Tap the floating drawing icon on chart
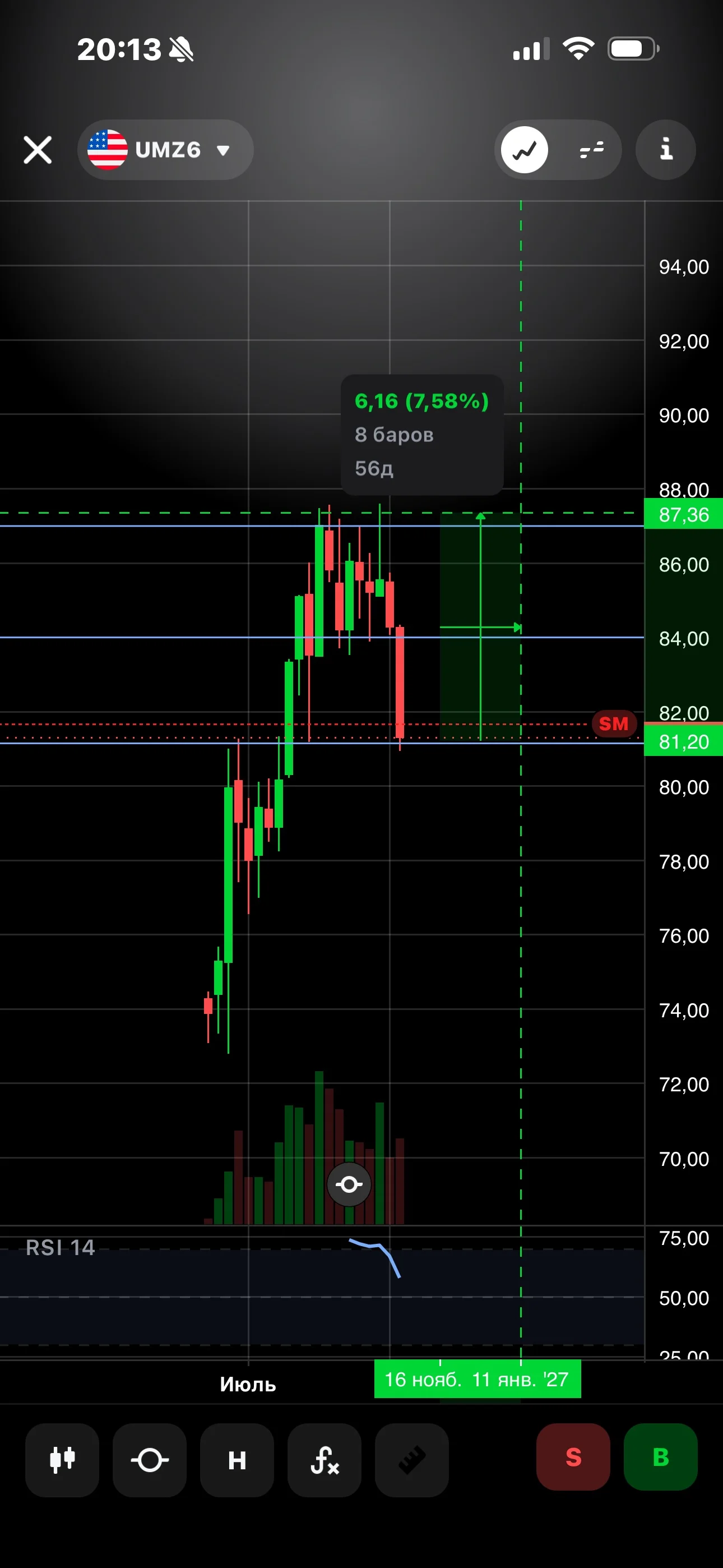Viewport: 723px width, 1568px height. click(x=349, y=1184)
